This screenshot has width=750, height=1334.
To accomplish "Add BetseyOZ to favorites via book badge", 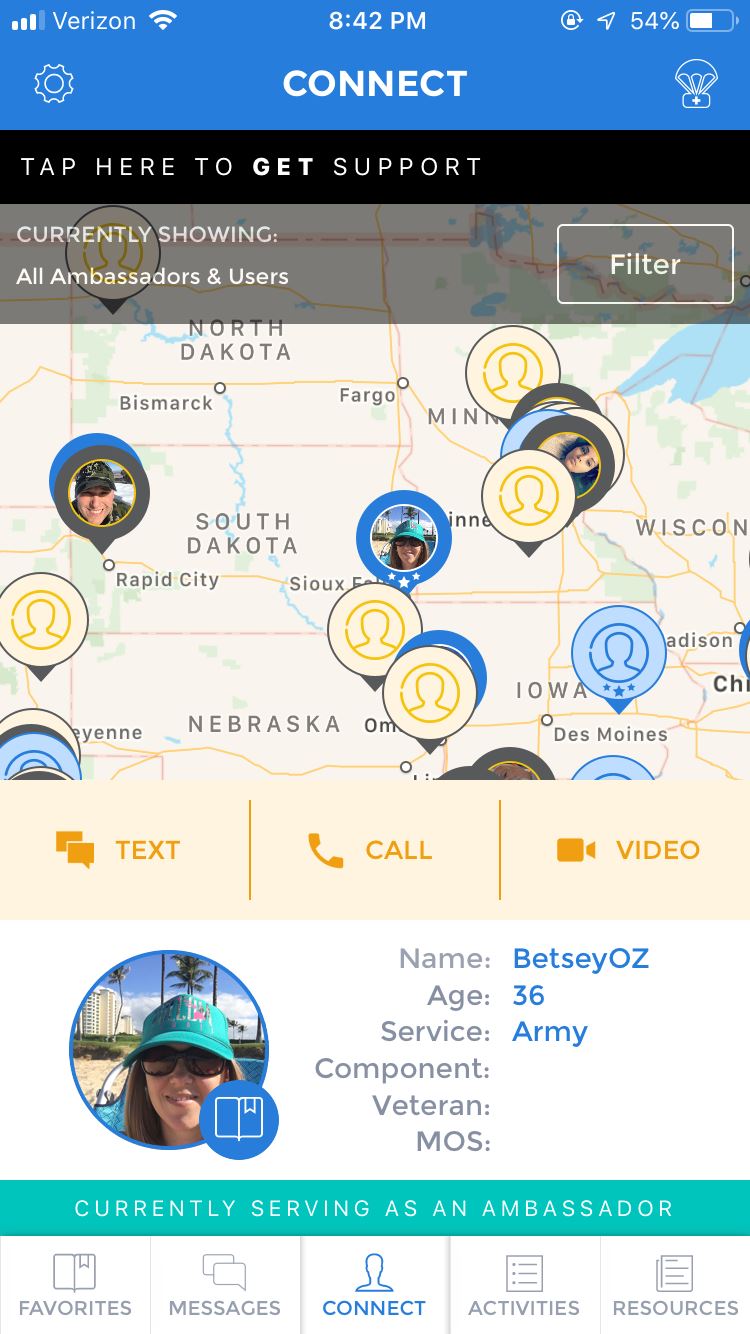I will point(239,1119).
